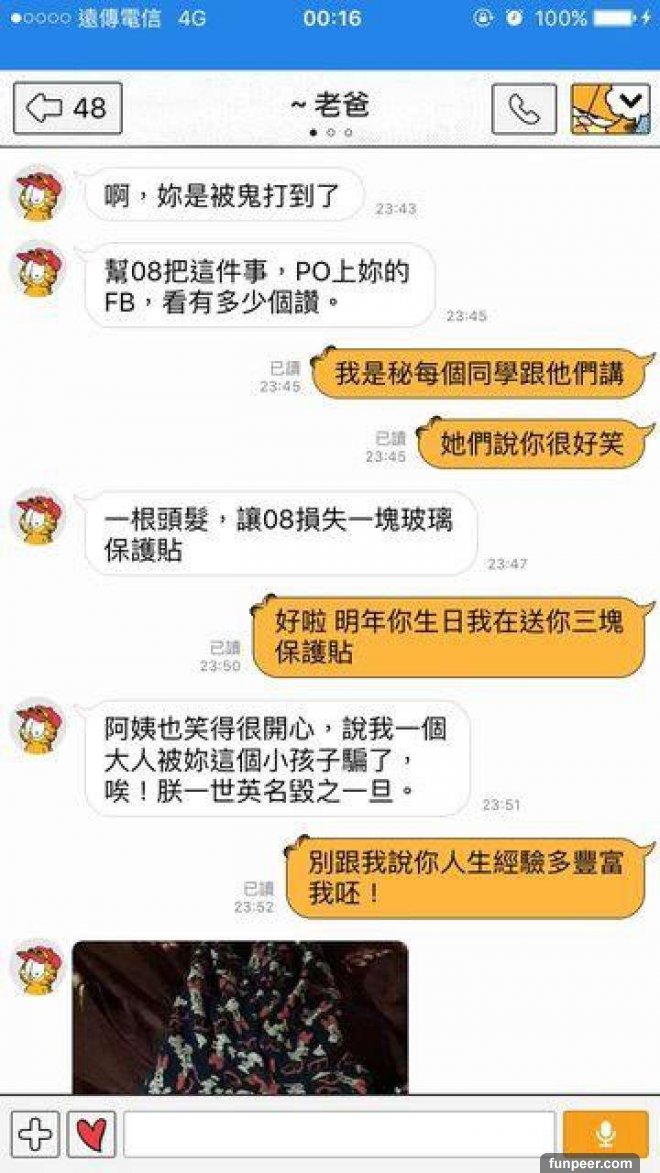The image size is (660, 1173).
Task: Focus the message text field
Action: coord(339,1134)
